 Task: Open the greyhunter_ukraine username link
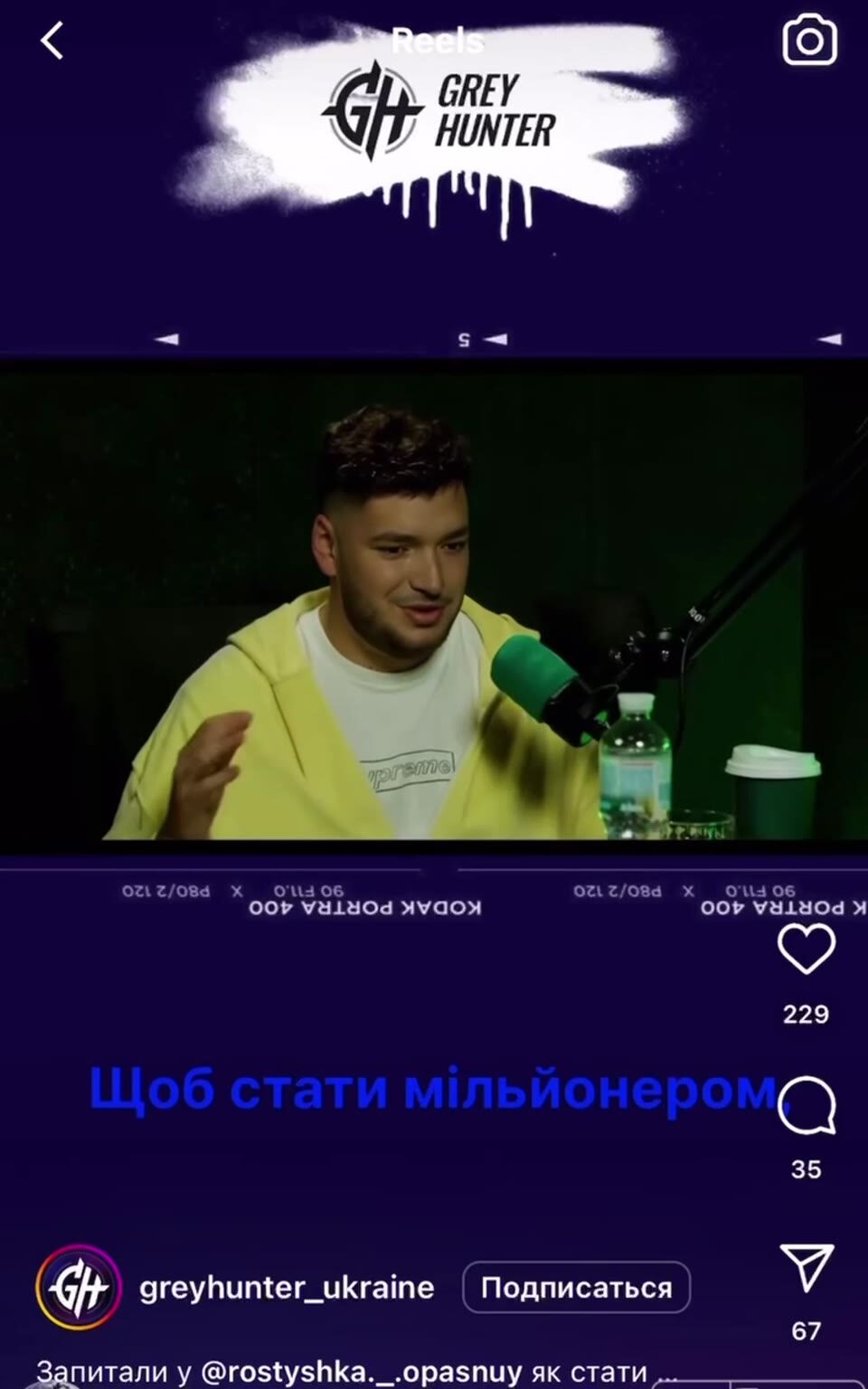[287, 1288]
